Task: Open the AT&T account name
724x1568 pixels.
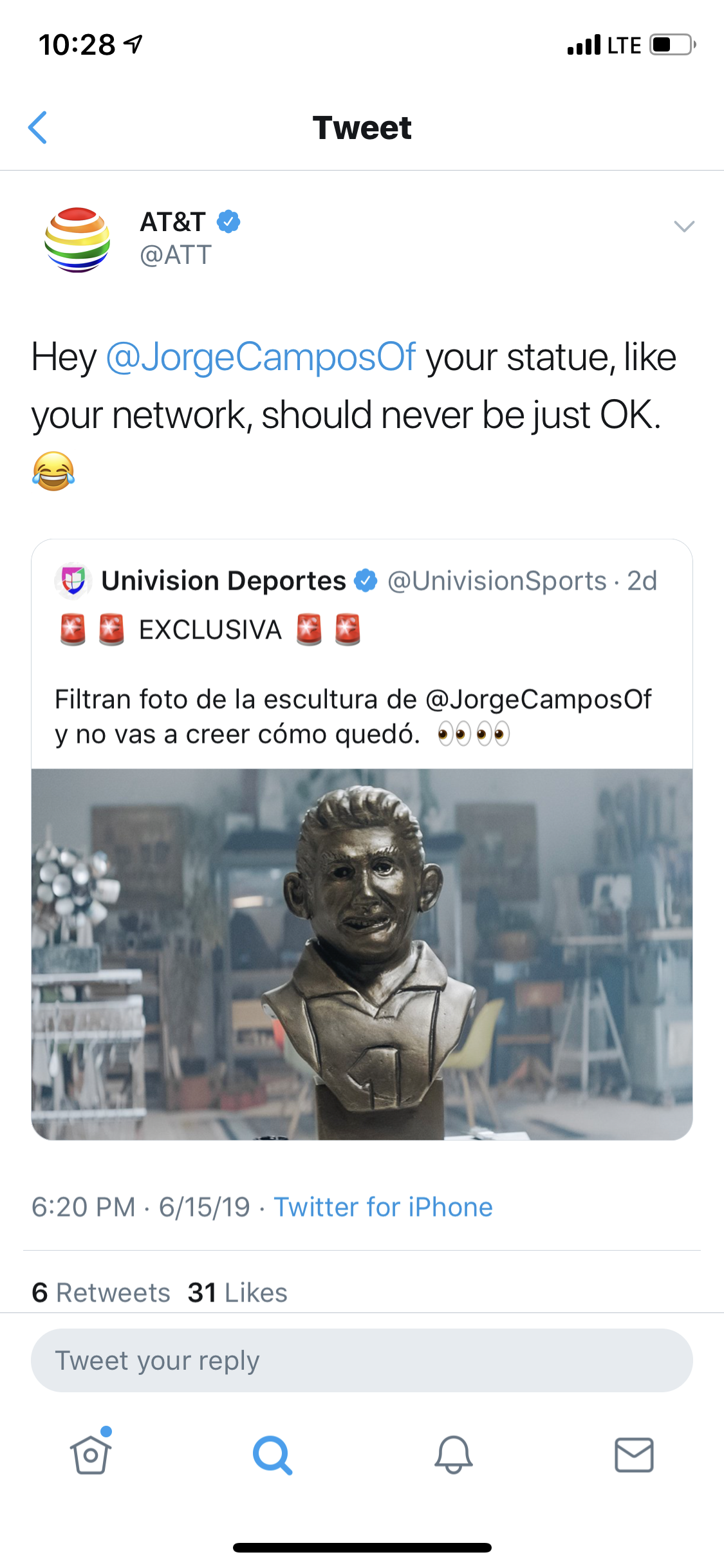Action: (x=173, y=222)
